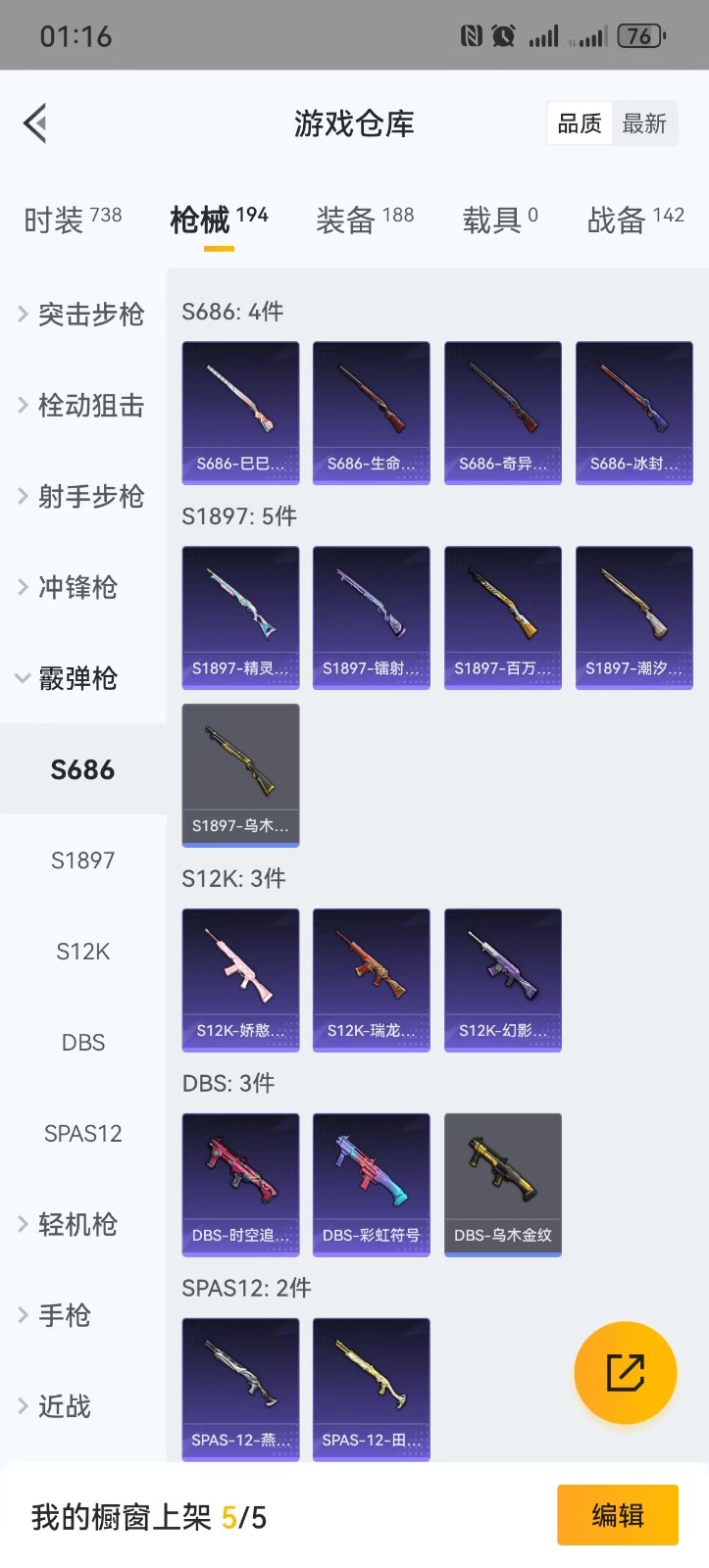
Task: Expand the 栓动狙击 category
Action: click(82, 406)
